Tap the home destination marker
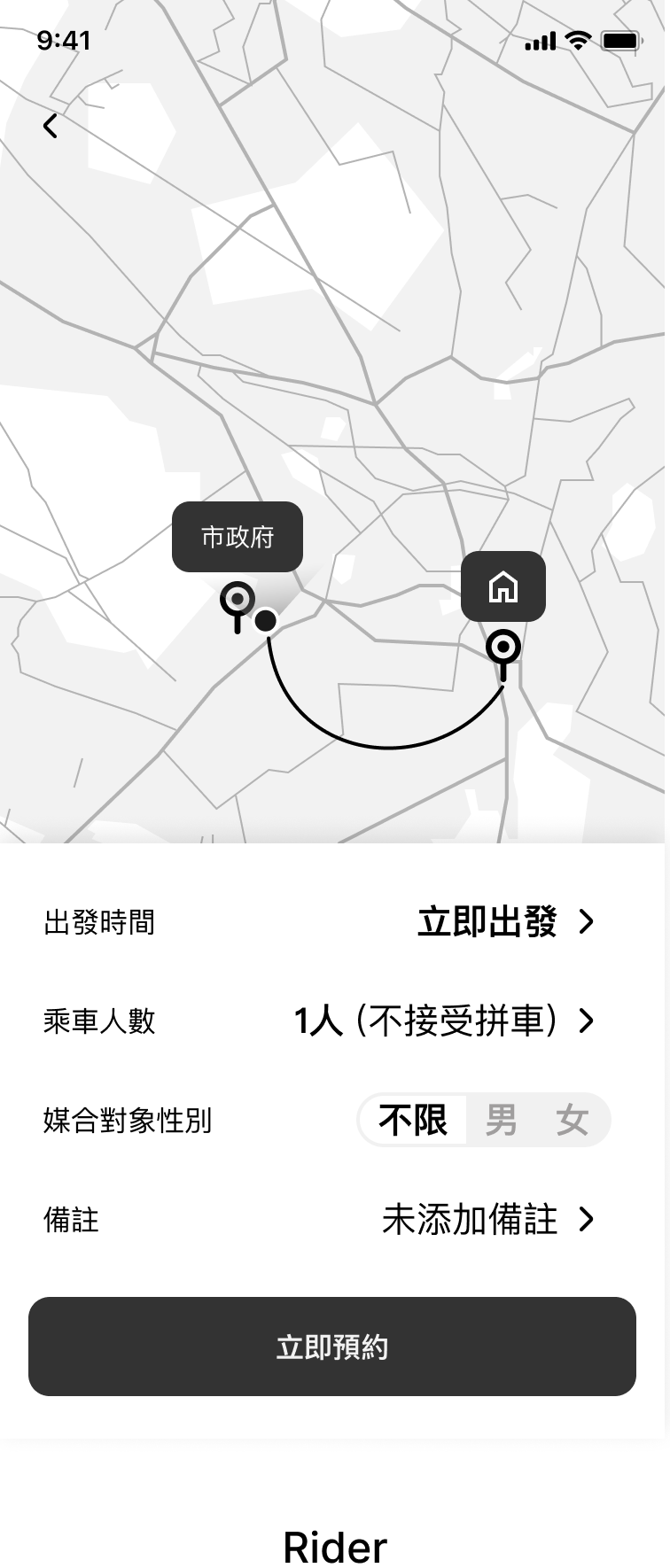The height and width of the screenshot is (1568, 670). (503, 586)
